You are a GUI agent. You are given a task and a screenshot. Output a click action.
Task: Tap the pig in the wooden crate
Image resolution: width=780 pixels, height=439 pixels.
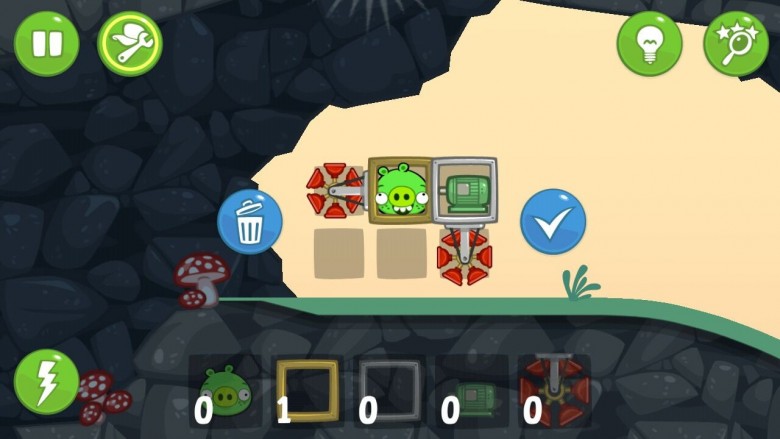tap(400, 190)
